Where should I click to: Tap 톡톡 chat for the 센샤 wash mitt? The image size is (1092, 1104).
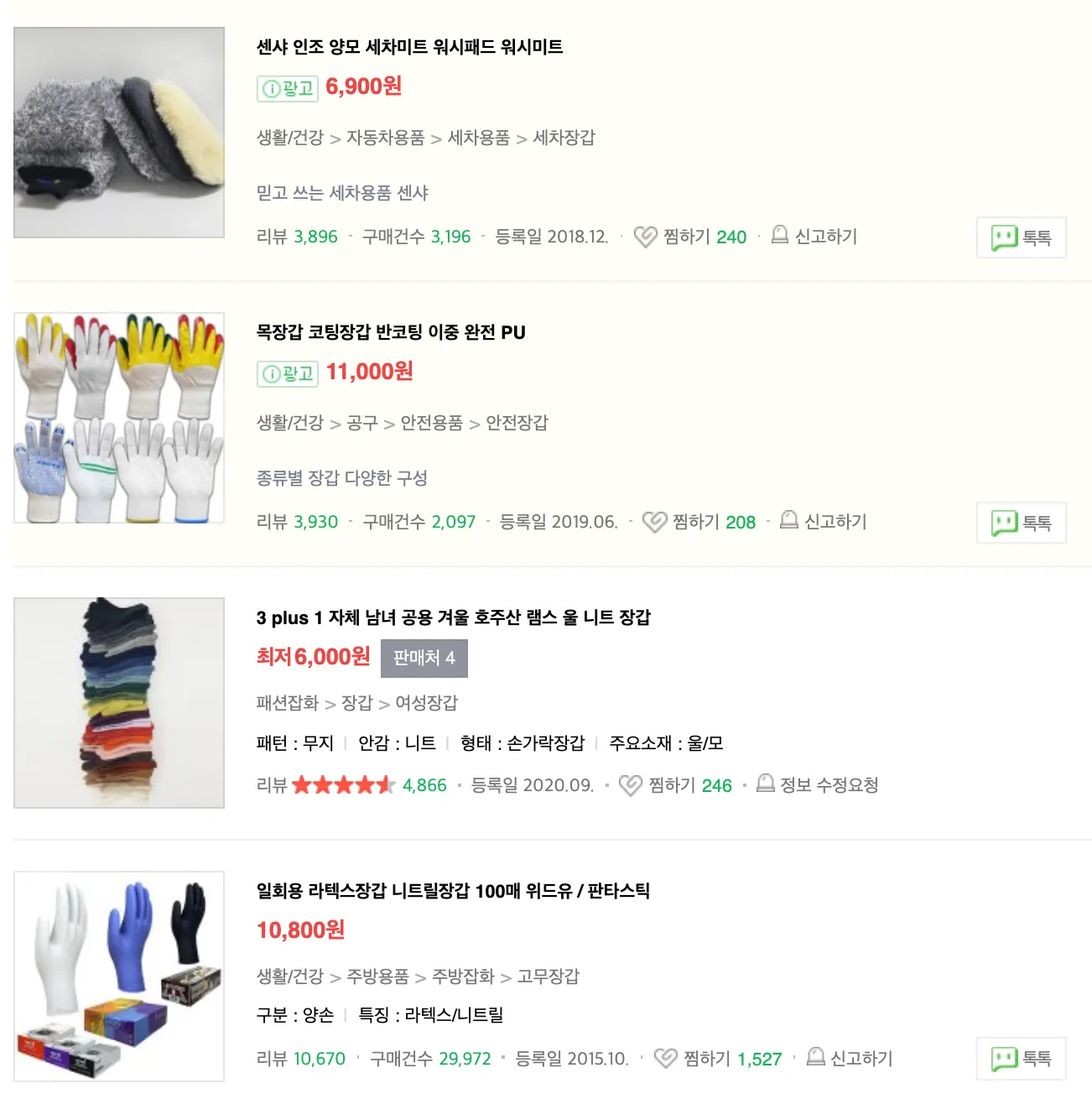tap(1021, 237)
